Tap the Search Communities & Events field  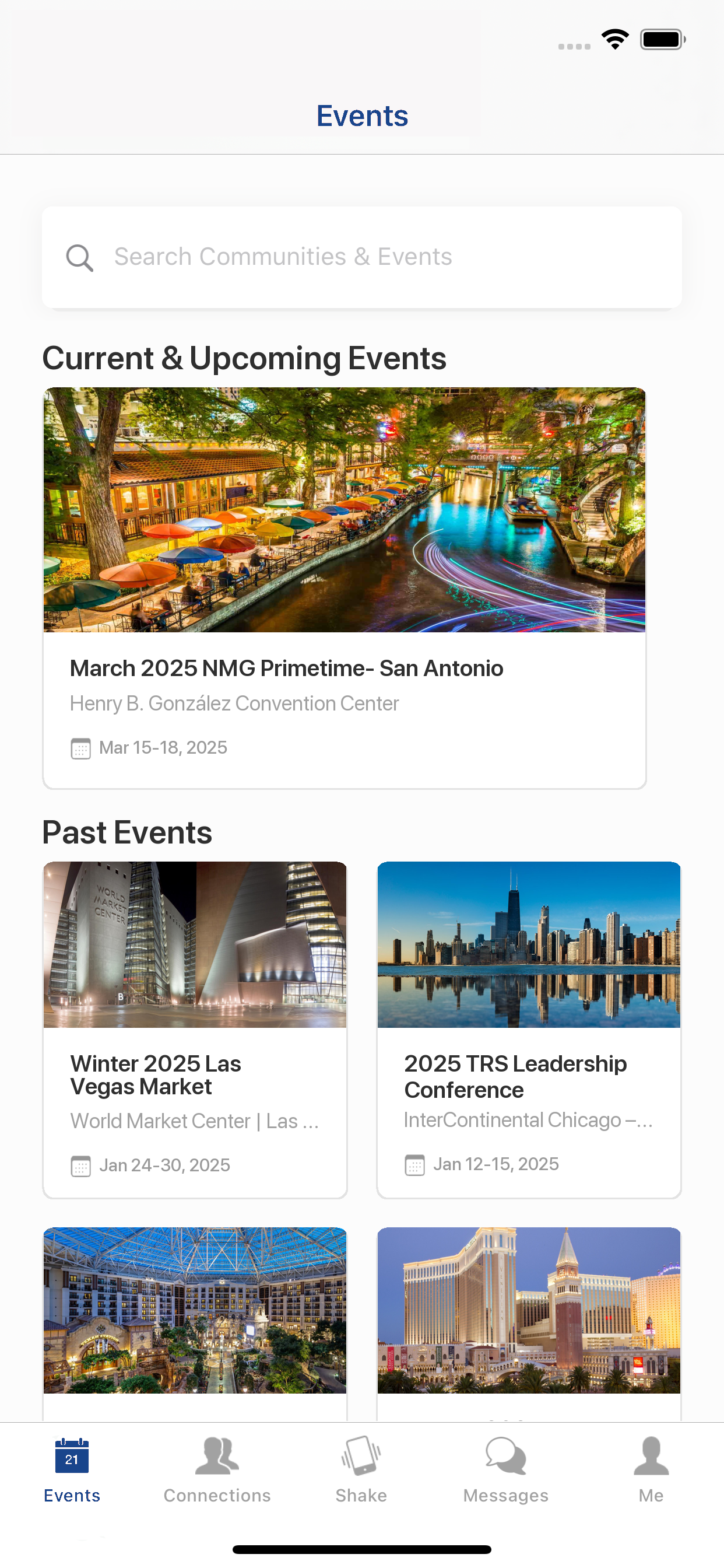tap(361, 257)
